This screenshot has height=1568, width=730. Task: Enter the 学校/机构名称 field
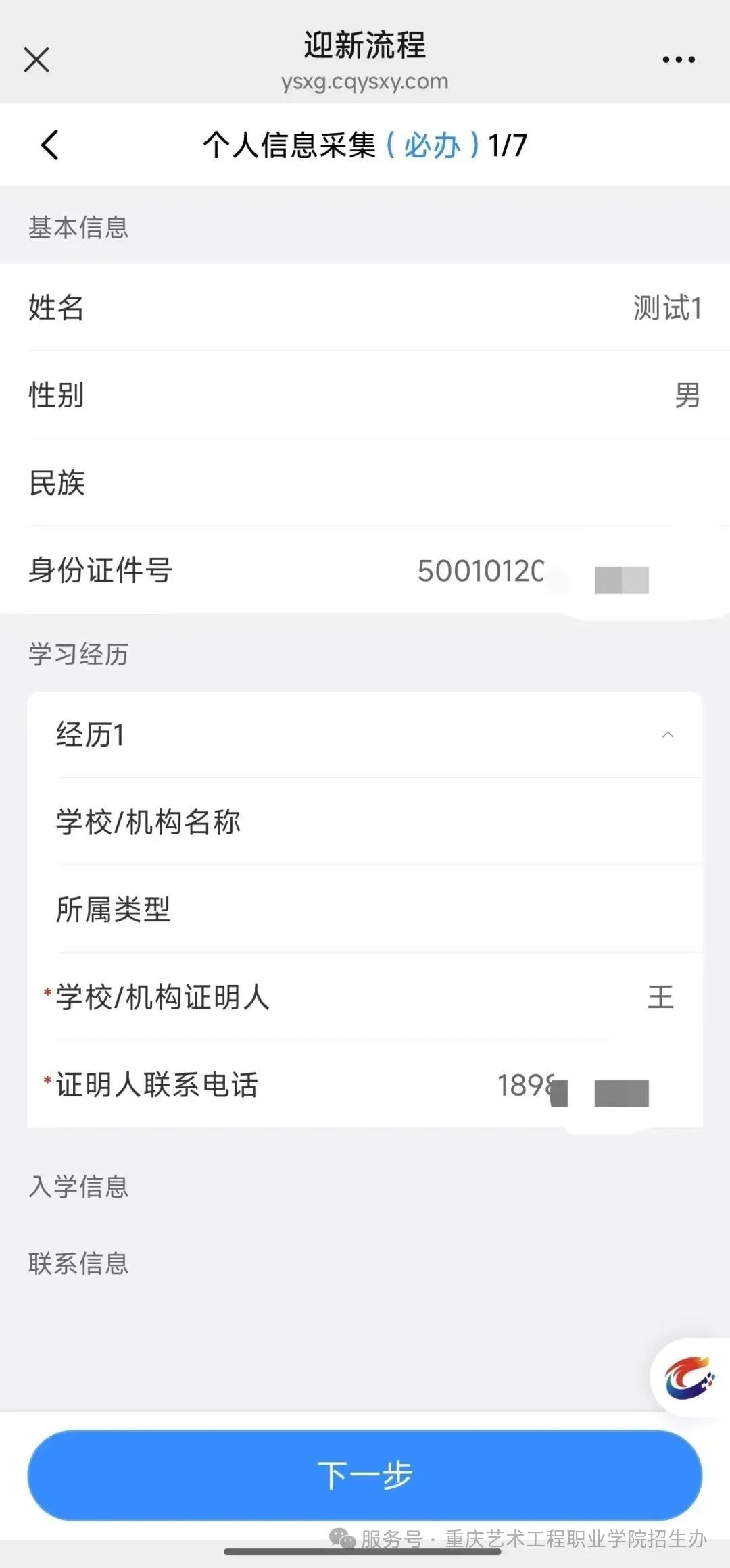click(x=379, y=821)
